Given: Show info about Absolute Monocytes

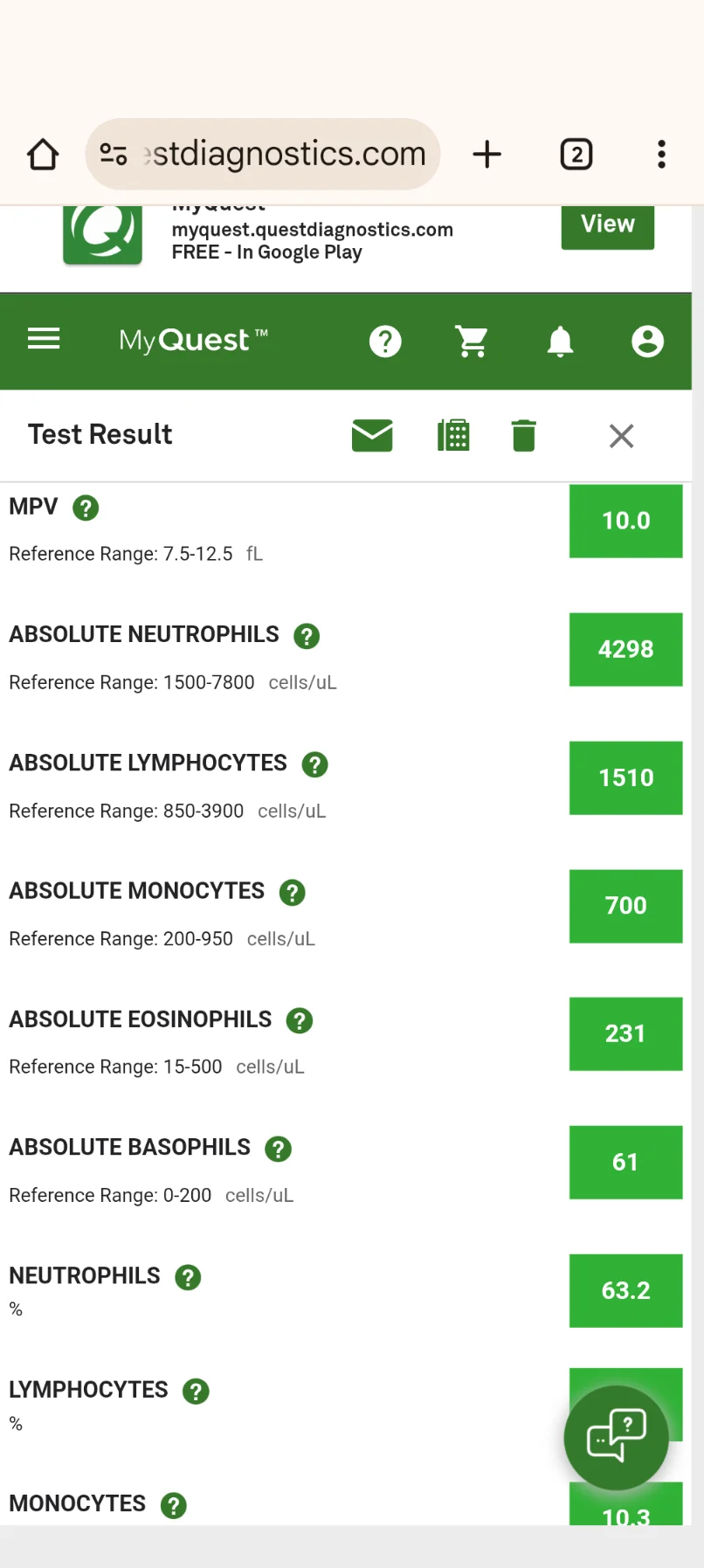Looking at the screenshot, I should coord(293,893).
